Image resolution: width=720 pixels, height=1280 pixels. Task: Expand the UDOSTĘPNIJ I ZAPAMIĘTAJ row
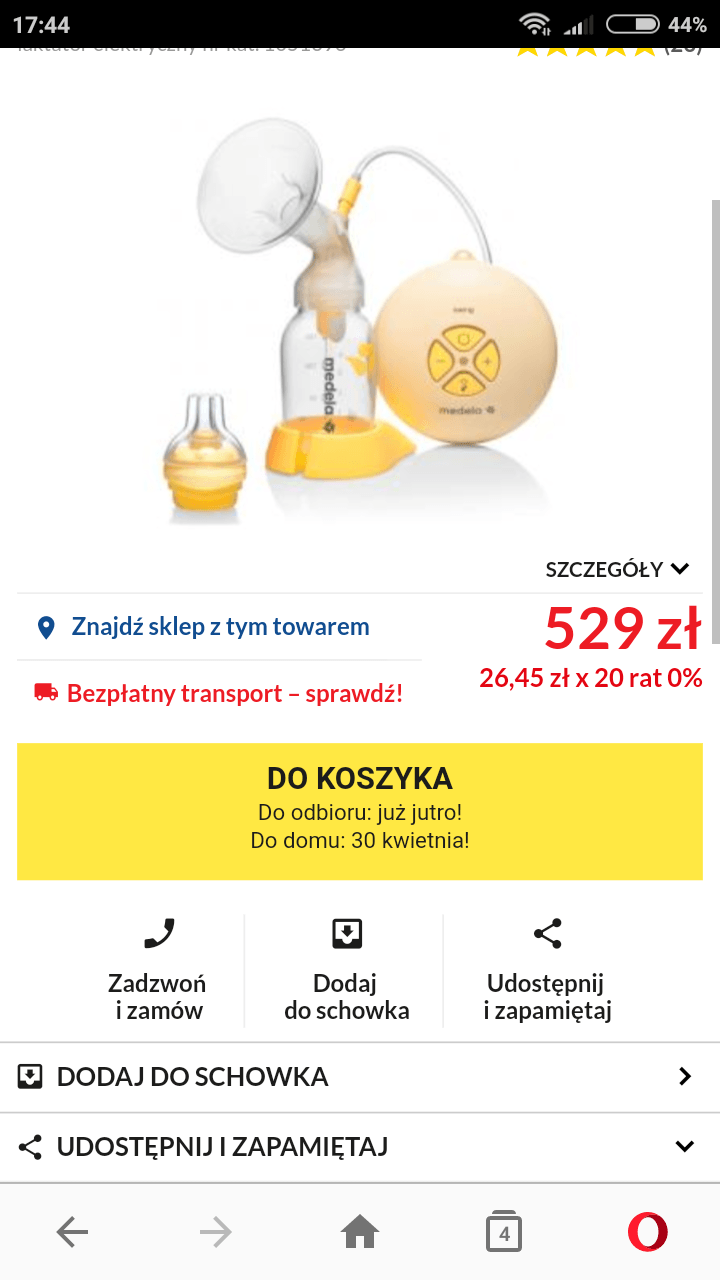point(360,1147)
